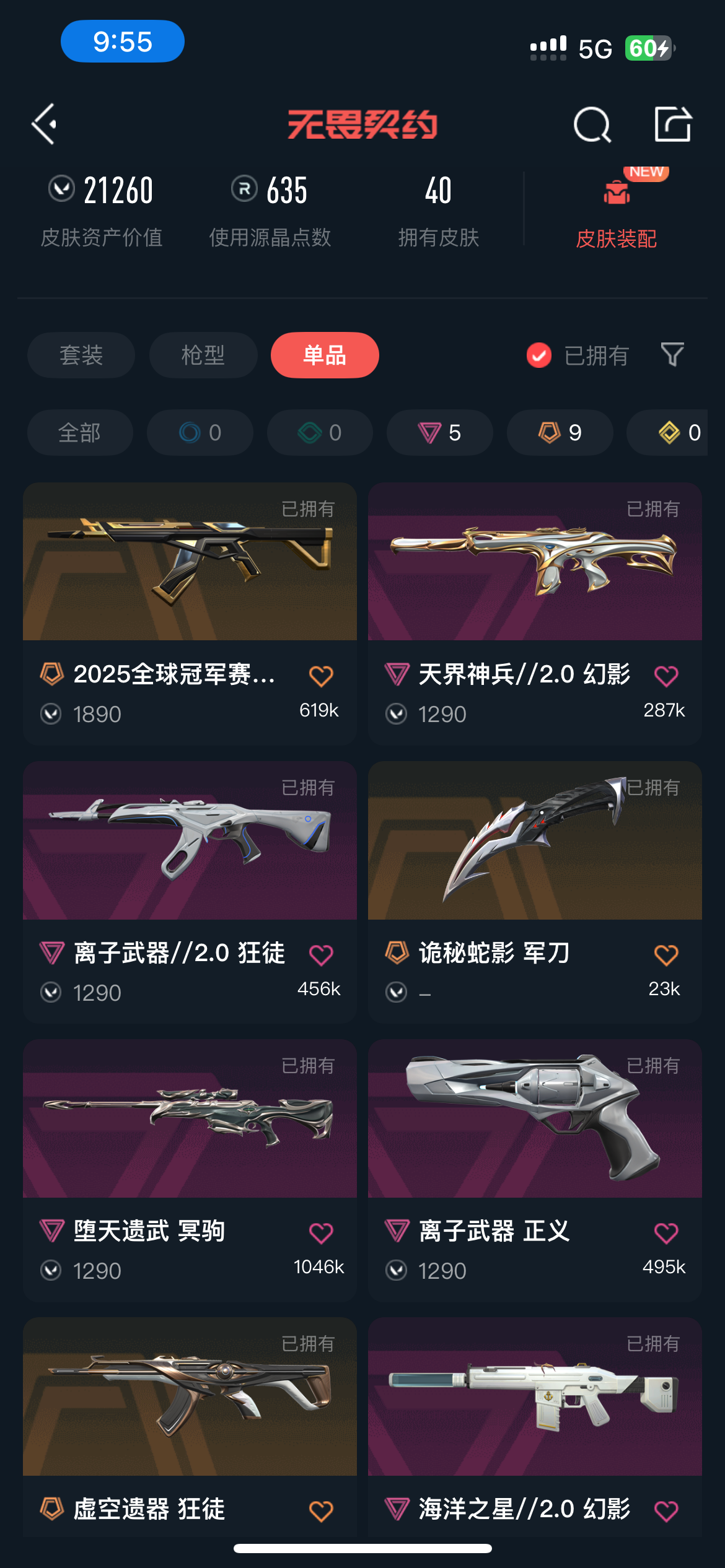Like the 天界神兵//2.0 幻影 skin
The width and height of the screenshot is (725, 1568).
pos(666,676)
